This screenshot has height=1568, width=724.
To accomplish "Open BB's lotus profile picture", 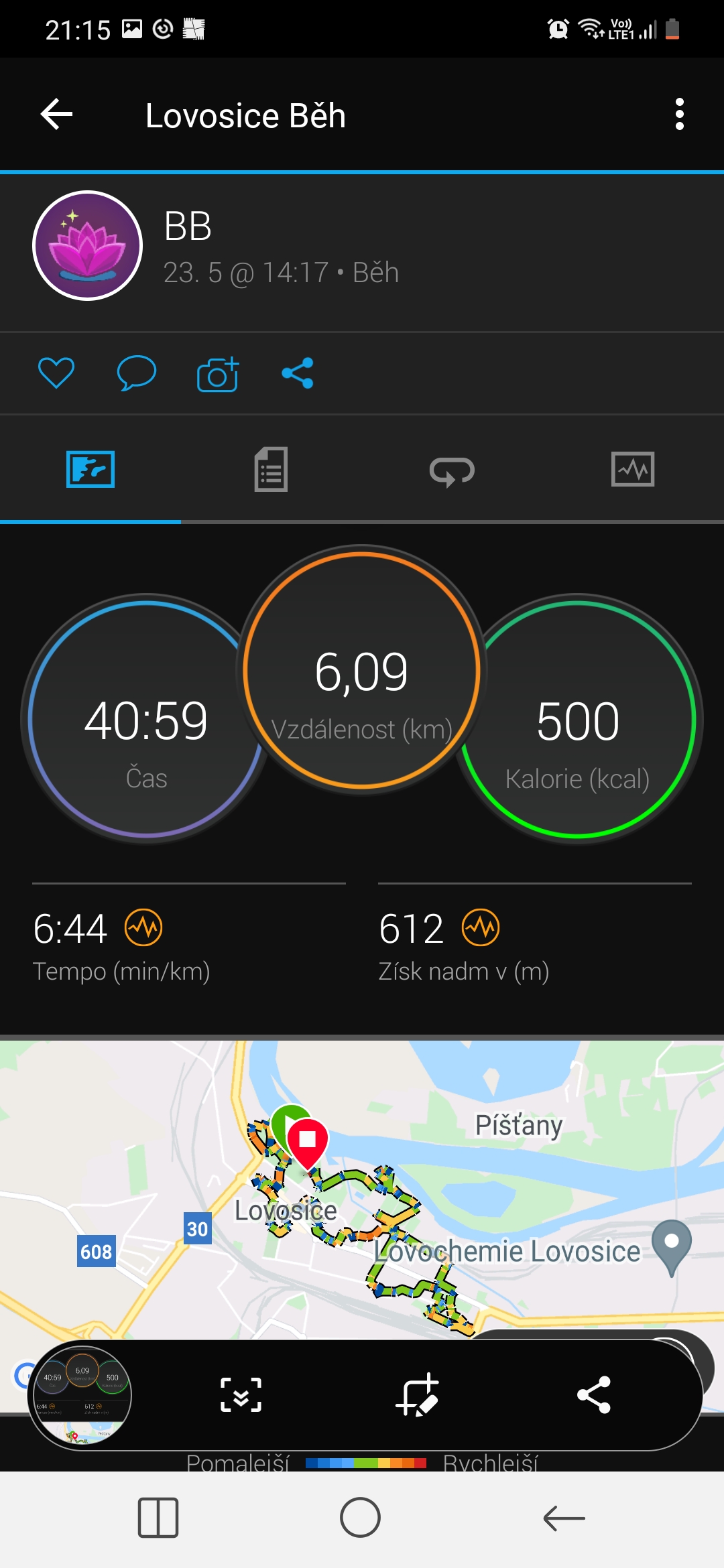I will pos(87,245).
